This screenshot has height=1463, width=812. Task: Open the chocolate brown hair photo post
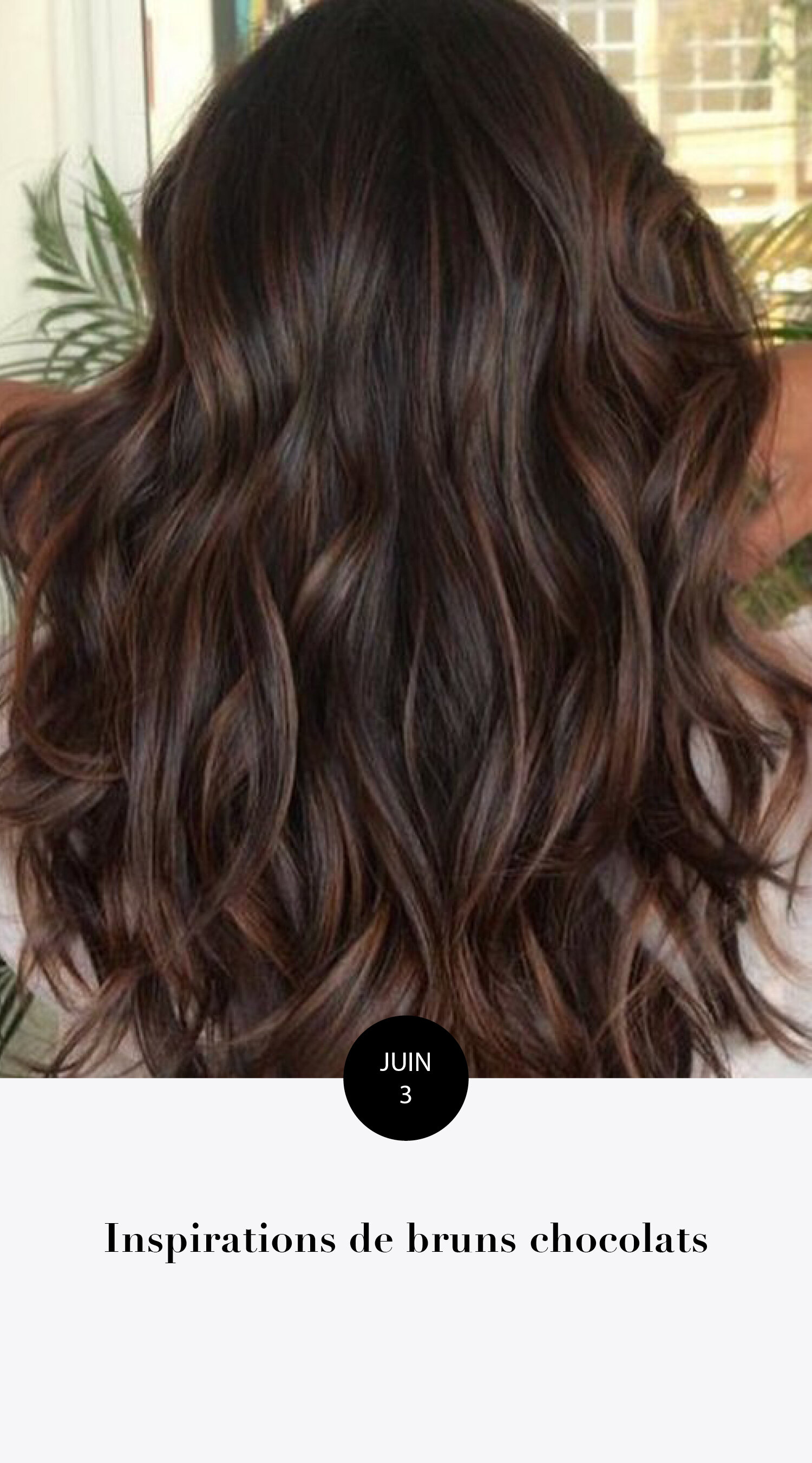(x=406, y=511)
